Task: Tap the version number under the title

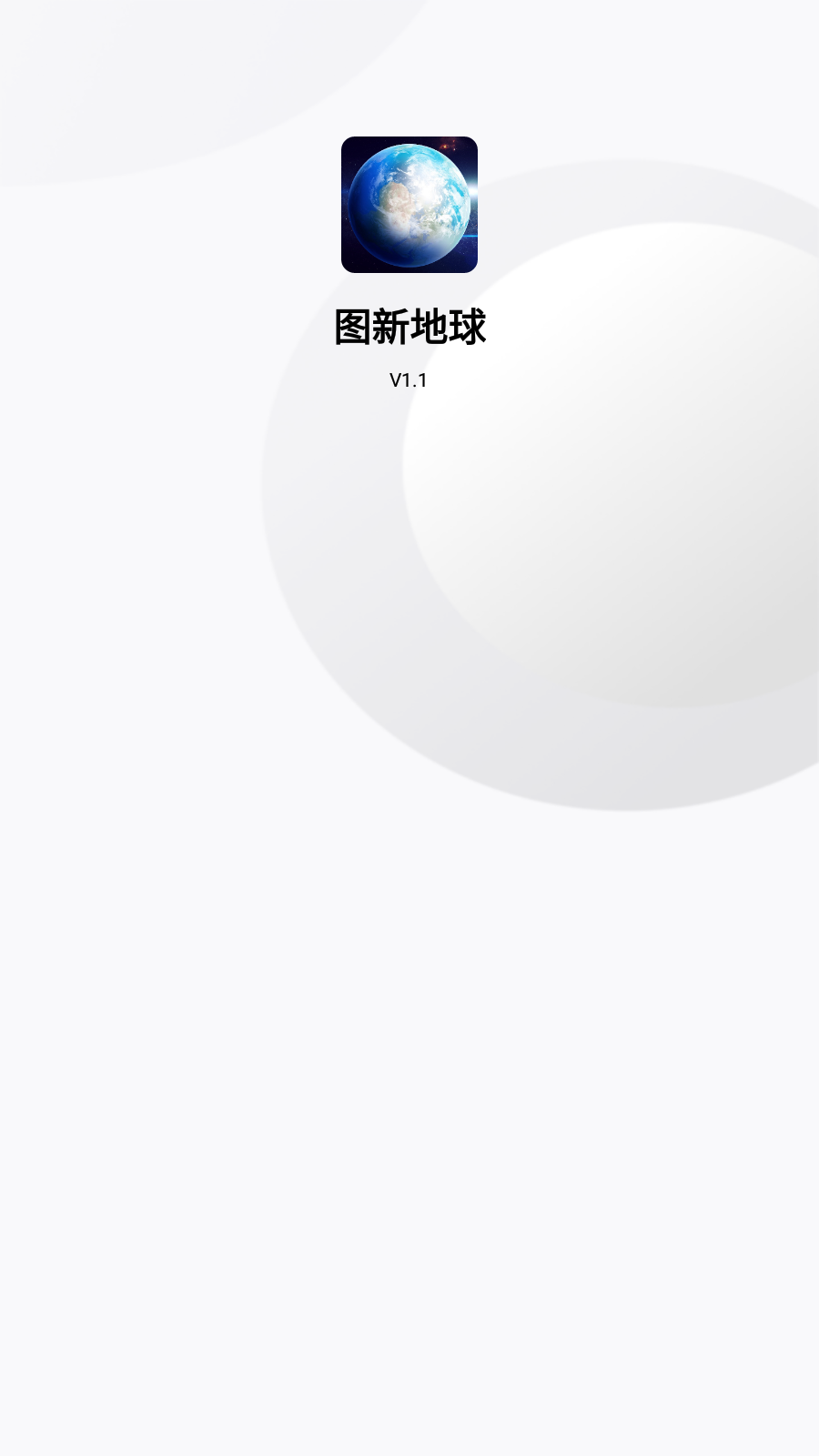Action: click(x=409, y=380)
